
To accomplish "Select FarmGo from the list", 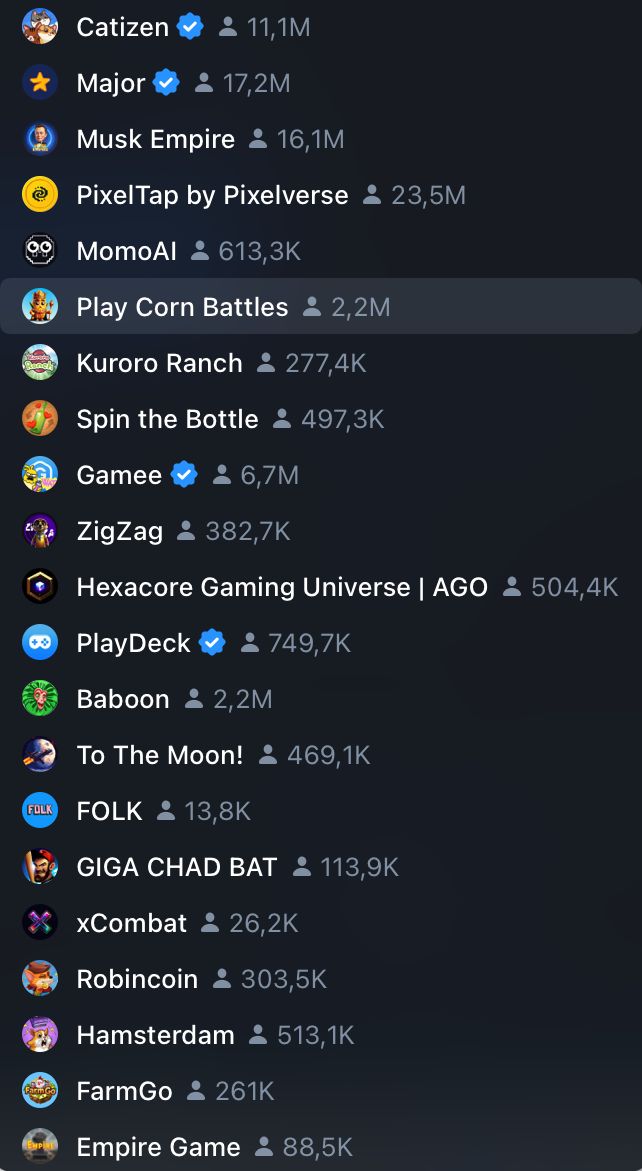I will [124, 1091].
